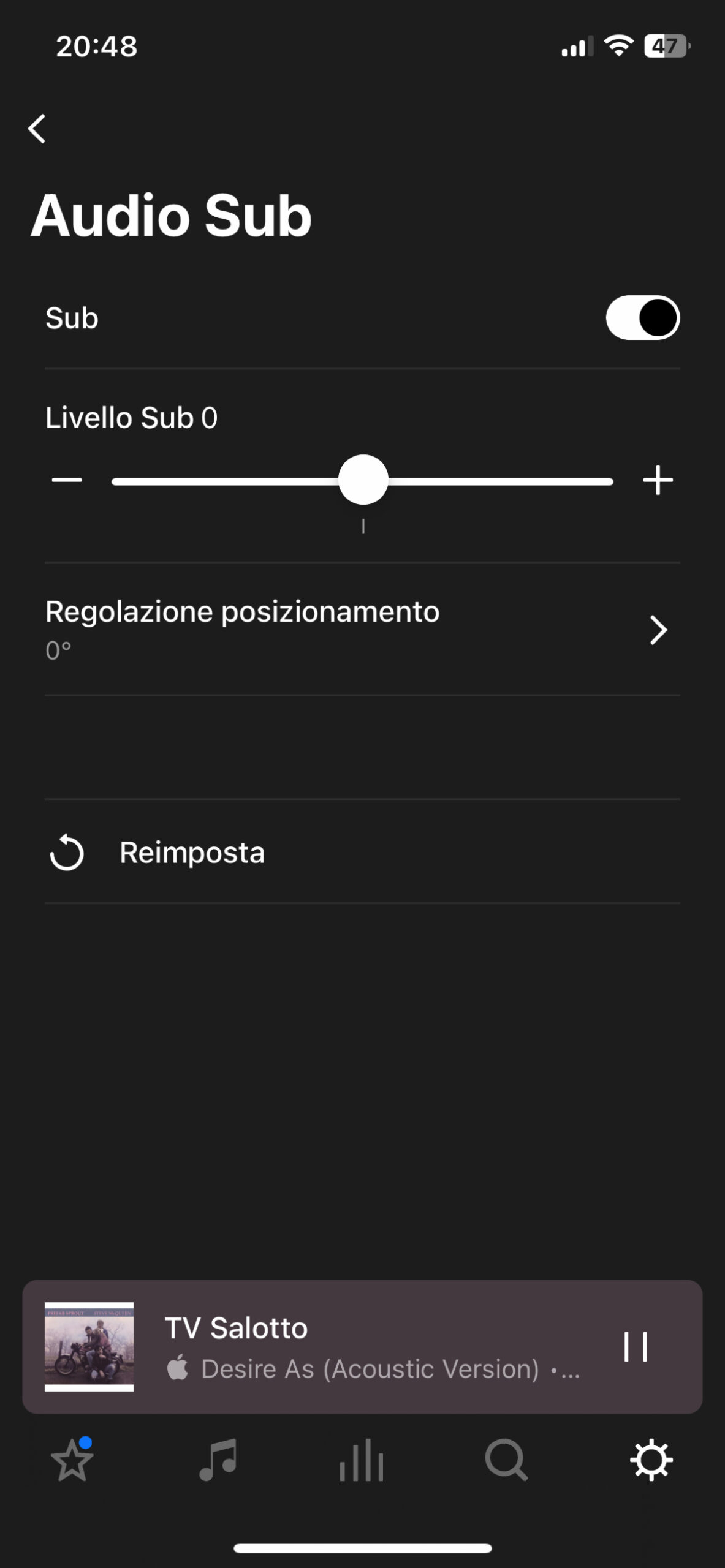Open Regolazione posizionamento settings
Screen dimensions: 725x1568
(x=362, y=629)
